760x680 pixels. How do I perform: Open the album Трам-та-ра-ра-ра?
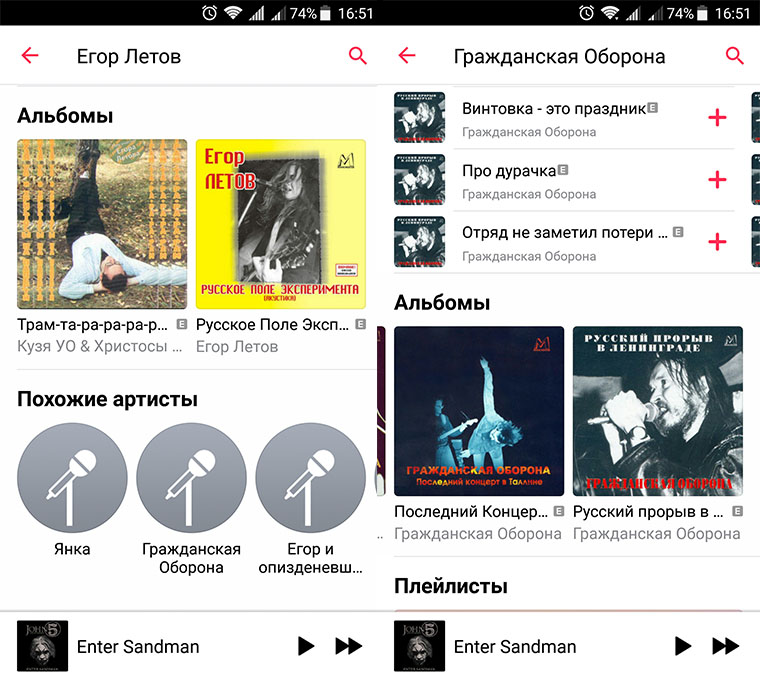(102, 224)
